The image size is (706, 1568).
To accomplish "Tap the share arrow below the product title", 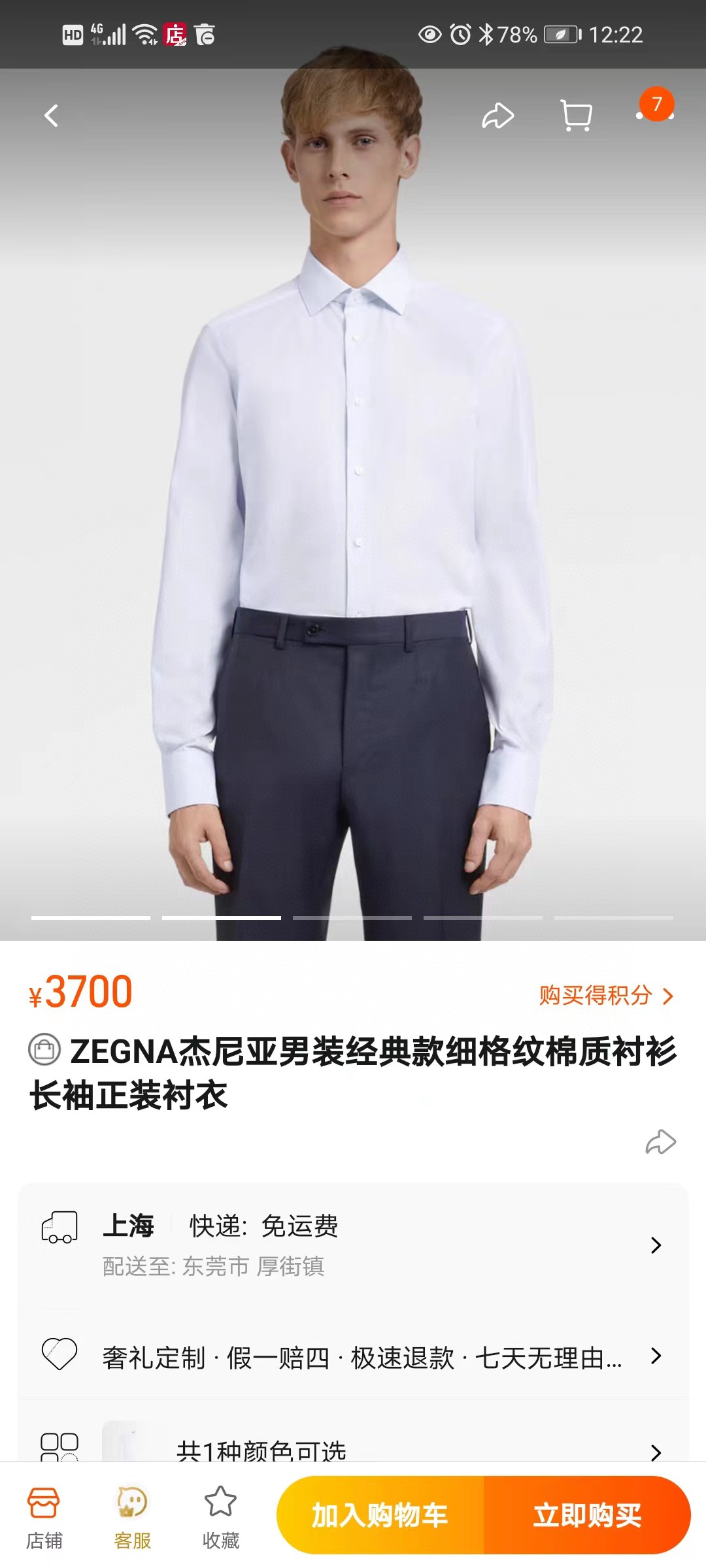I will coord(660,1141).
